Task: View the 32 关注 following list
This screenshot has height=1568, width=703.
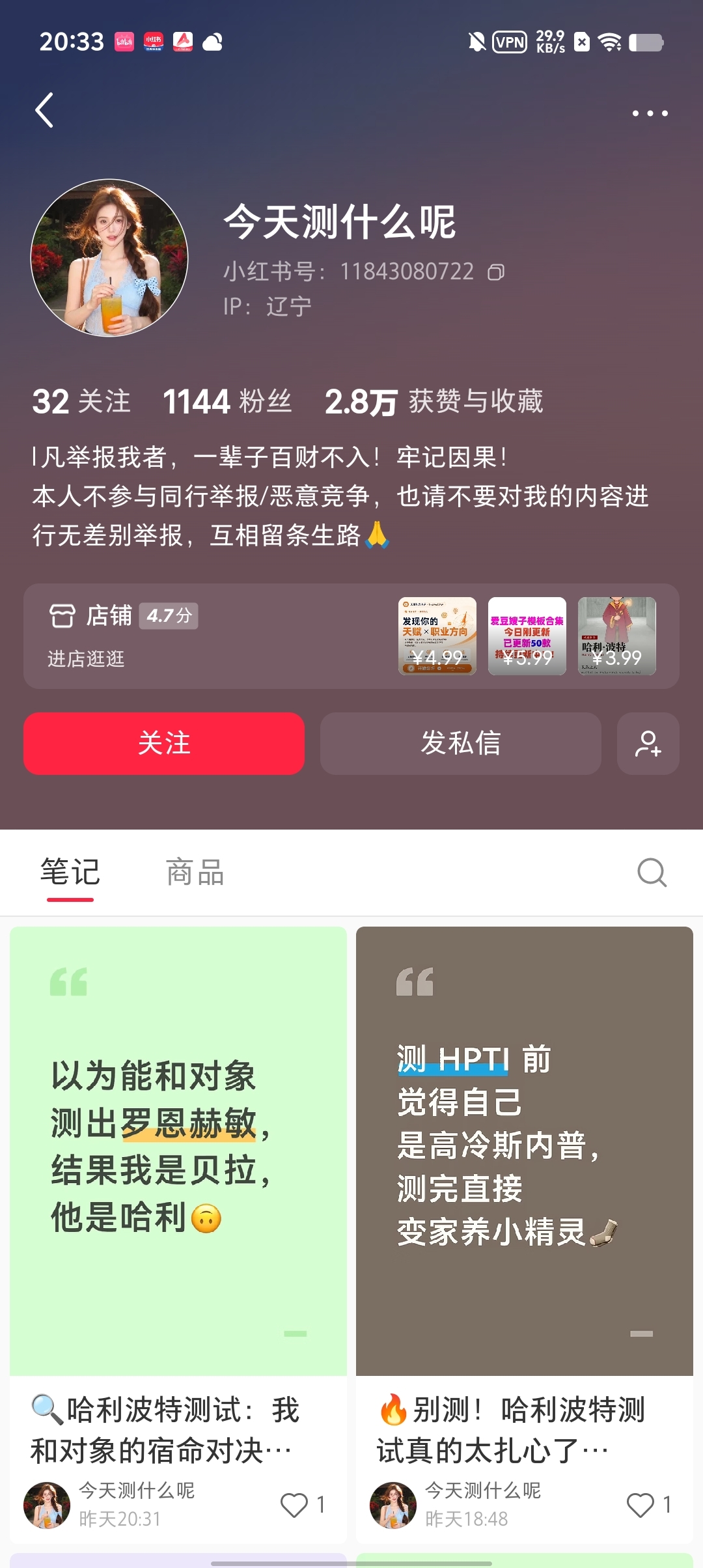Action: click(81, 401)
